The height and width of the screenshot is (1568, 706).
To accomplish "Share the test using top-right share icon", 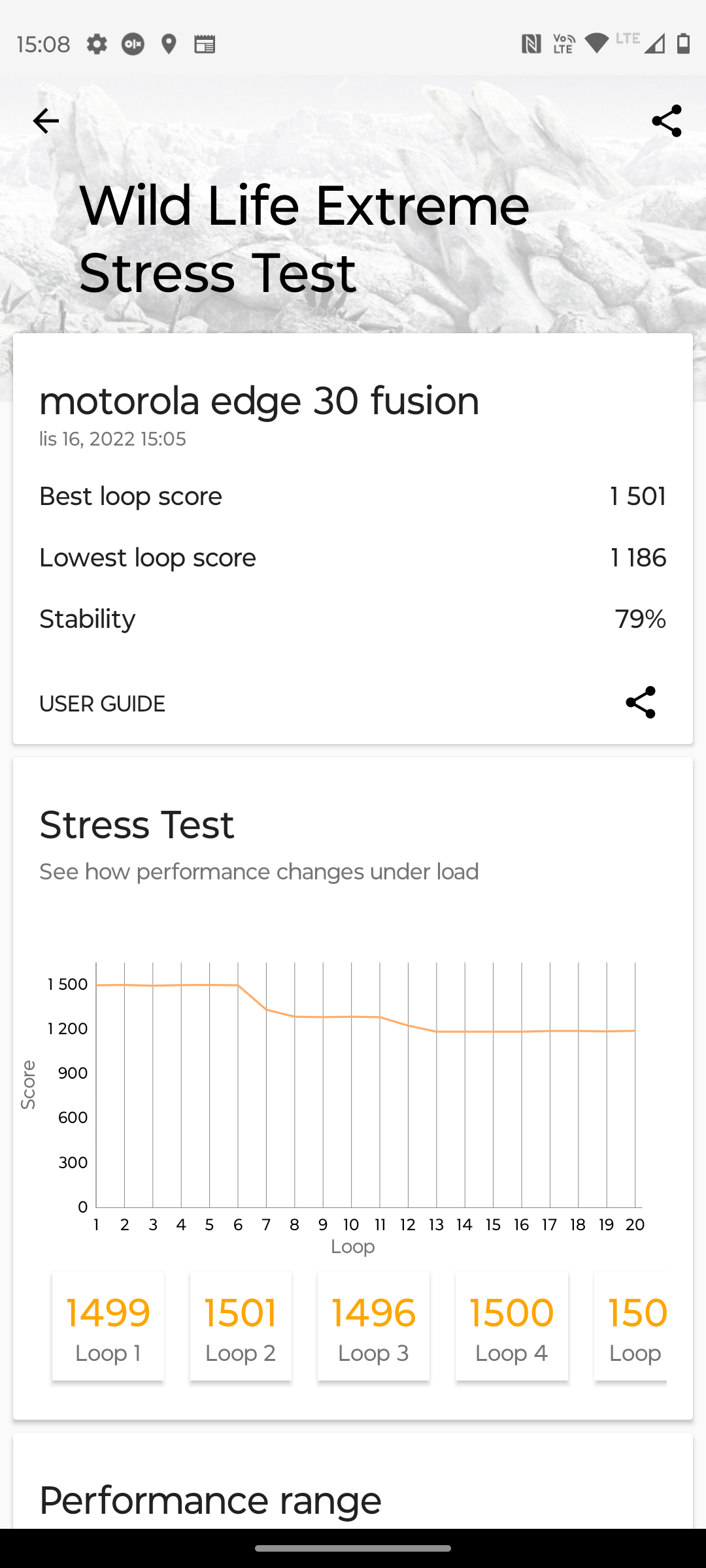I will [667, 121].
